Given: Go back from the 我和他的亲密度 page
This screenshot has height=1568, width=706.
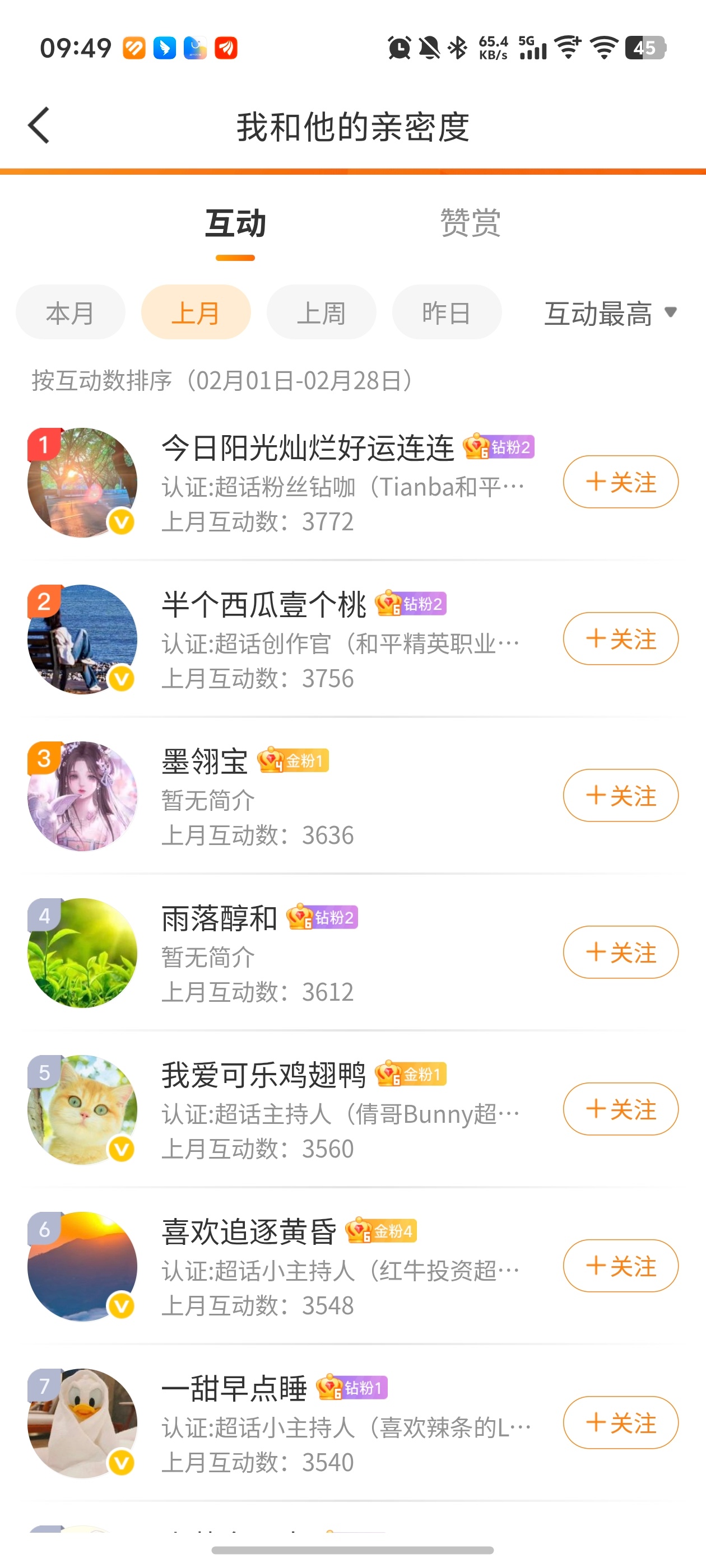Looking at the screenshot, I should [x=39, y=126].
